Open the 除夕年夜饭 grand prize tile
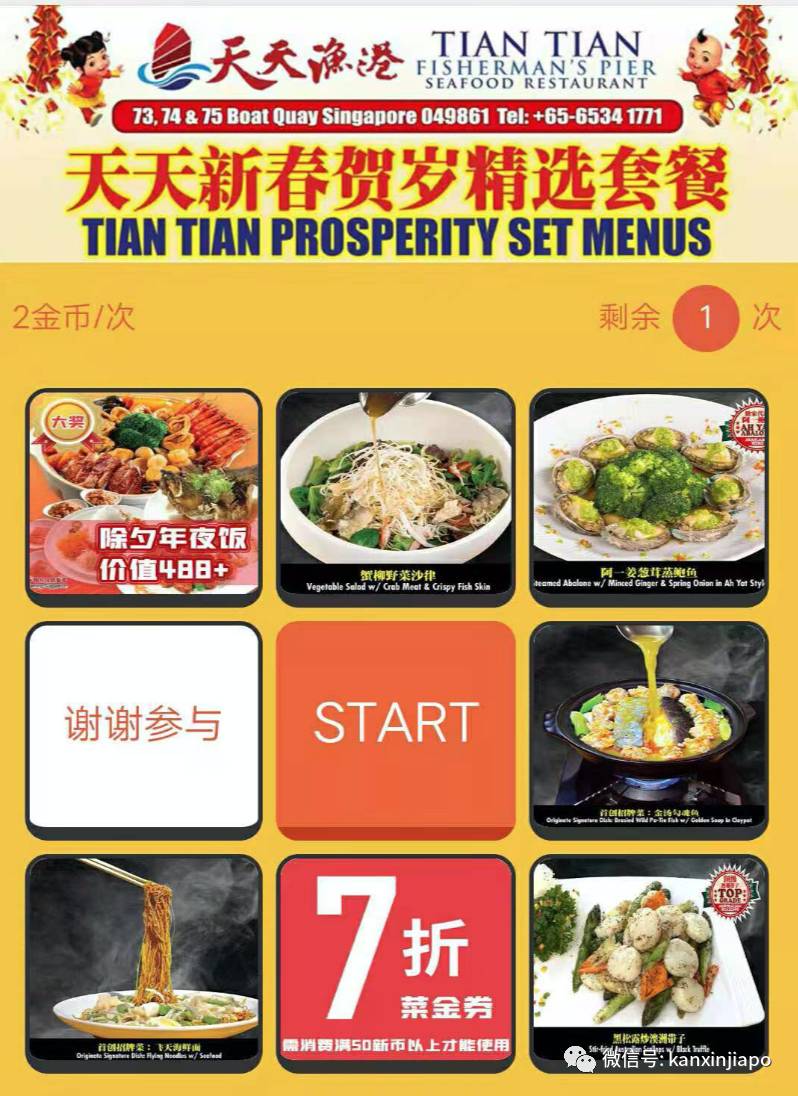The width and height of the screenshot is (798, 1096). click(x=144, y=495)
